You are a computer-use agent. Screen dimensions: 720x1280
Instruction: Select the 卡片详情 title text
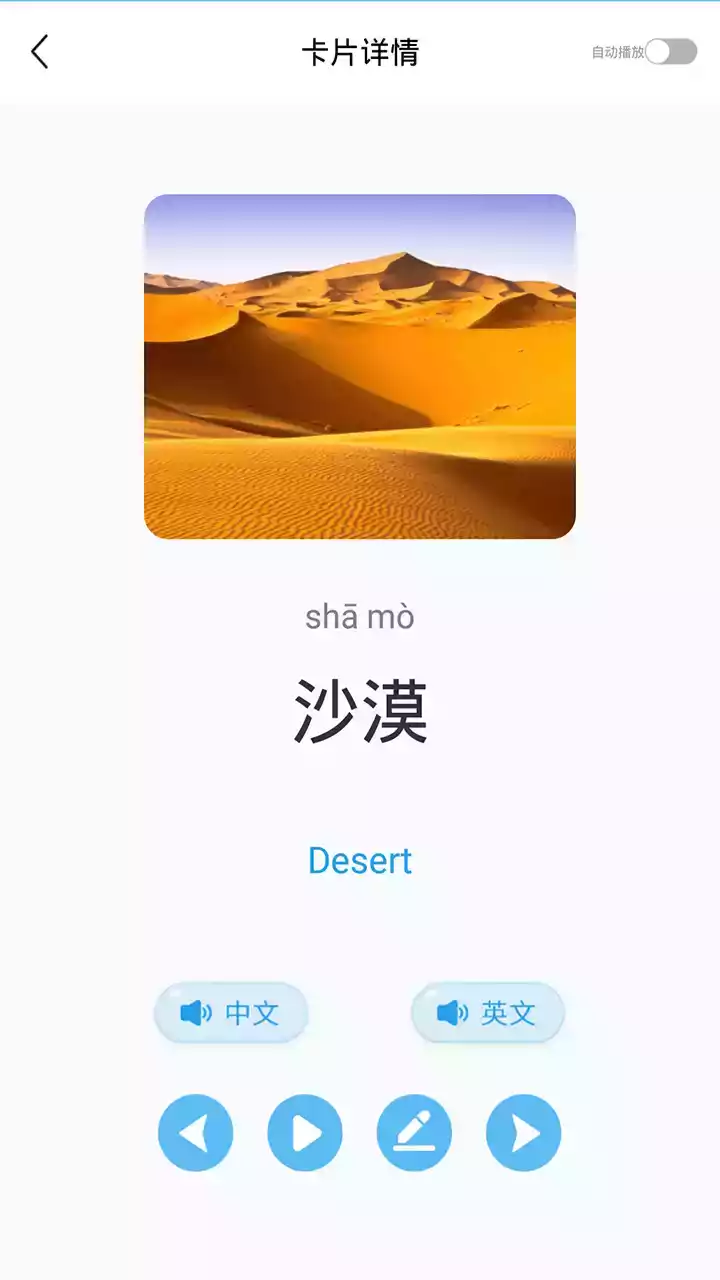(360, 53)
